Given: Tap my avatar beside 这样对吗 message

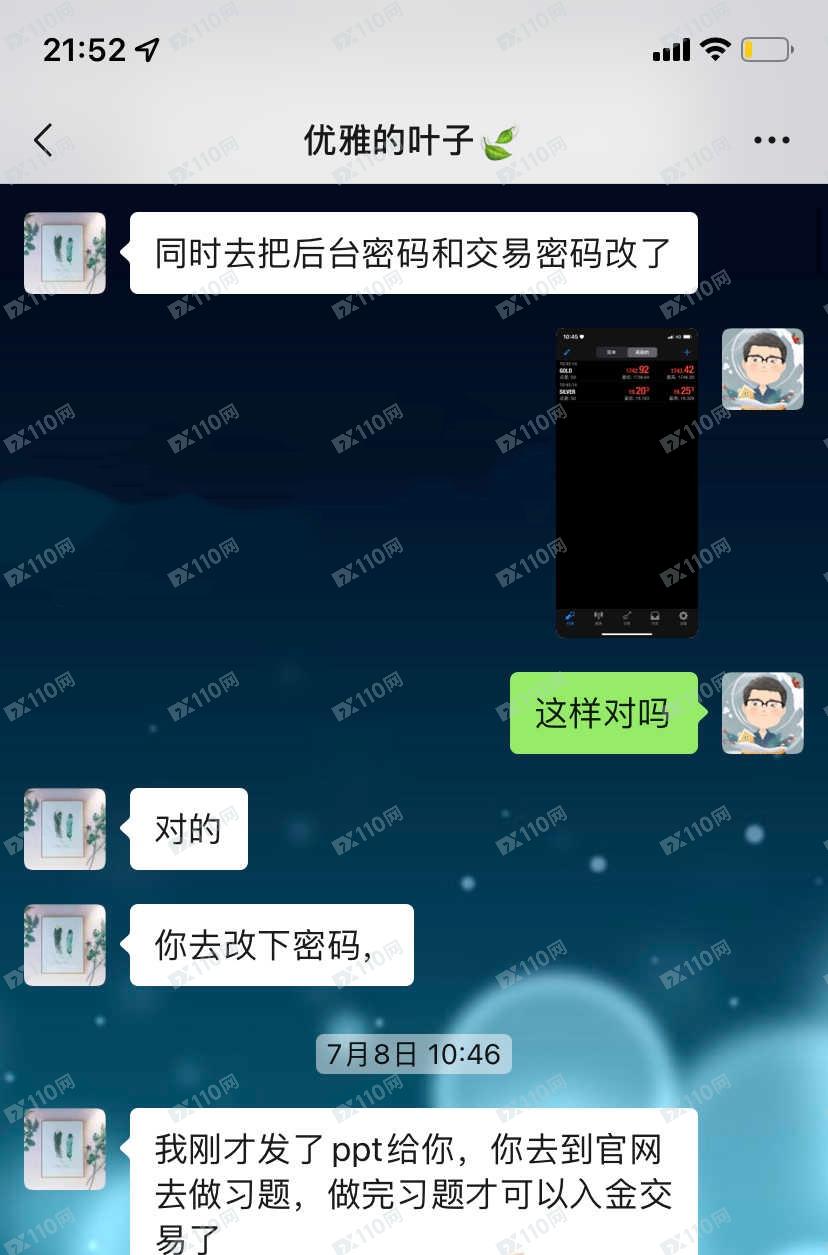Looking at the screenshot, I should coord(762,713).
